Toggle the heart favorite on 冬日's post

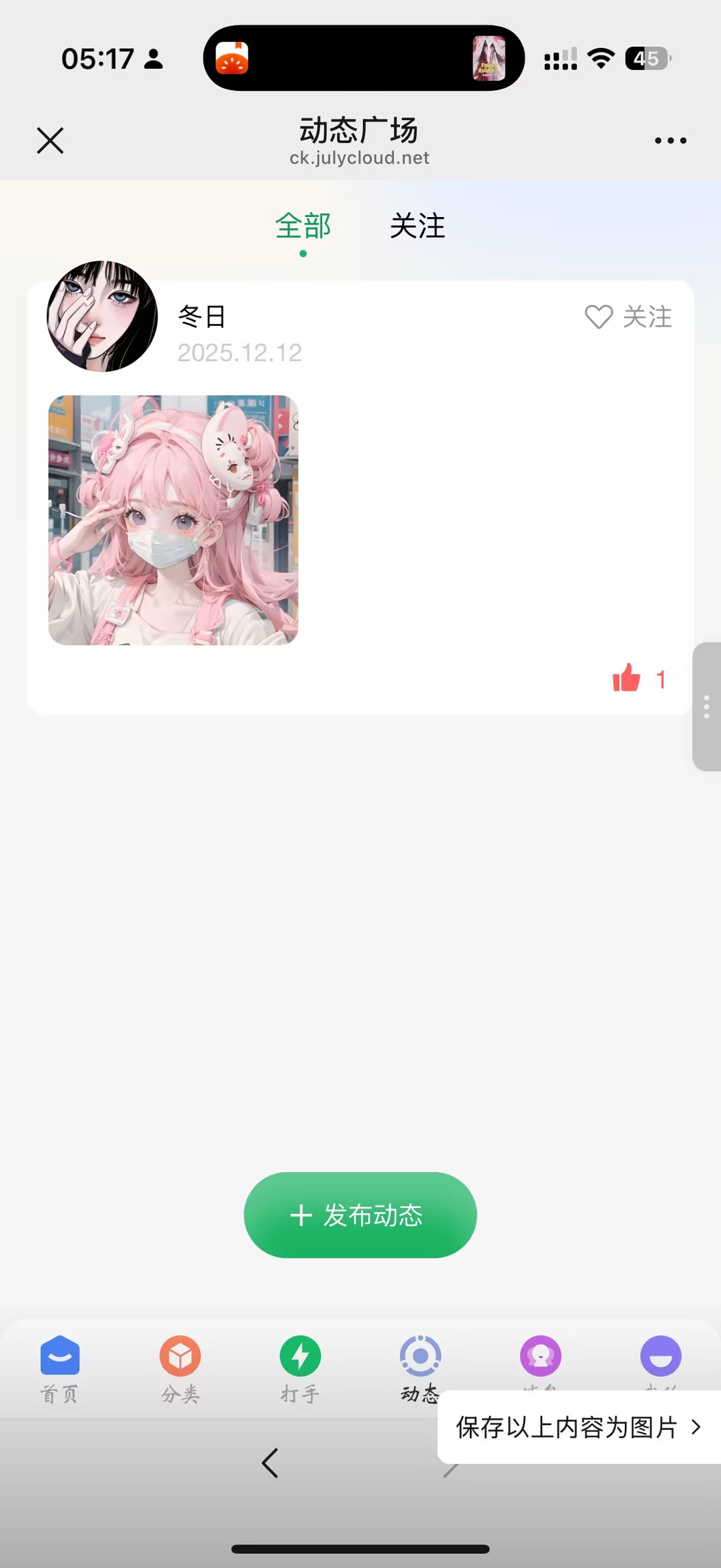(597, 317)
